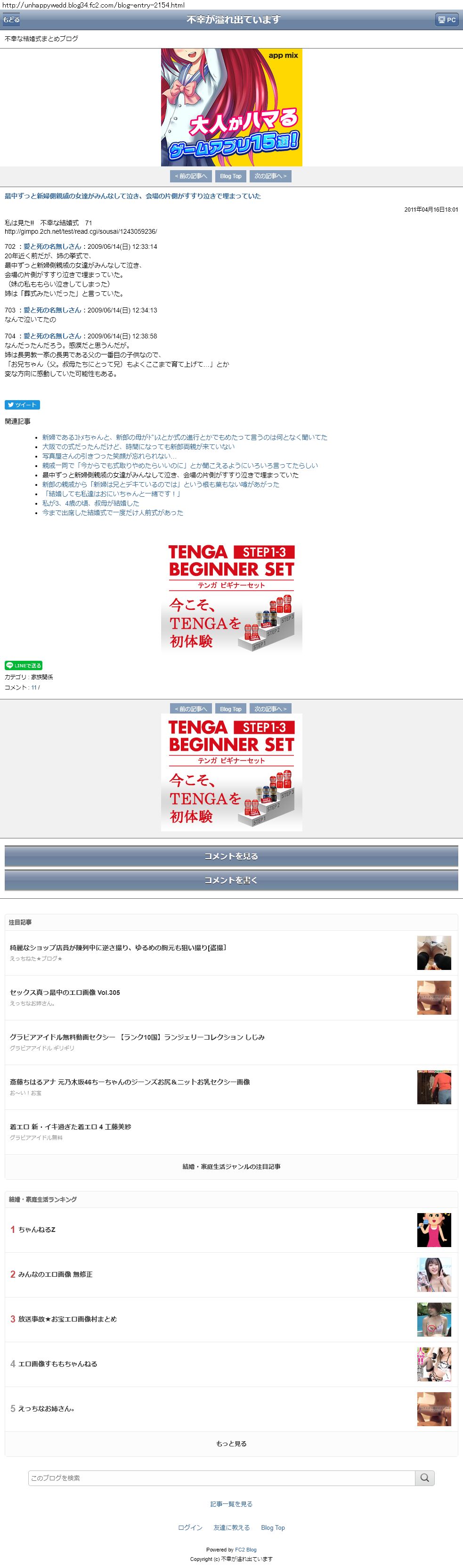The width and height of the screenshot is (463, 1568).
Task: Go to the previous article above the post
Action: (191, 176)
